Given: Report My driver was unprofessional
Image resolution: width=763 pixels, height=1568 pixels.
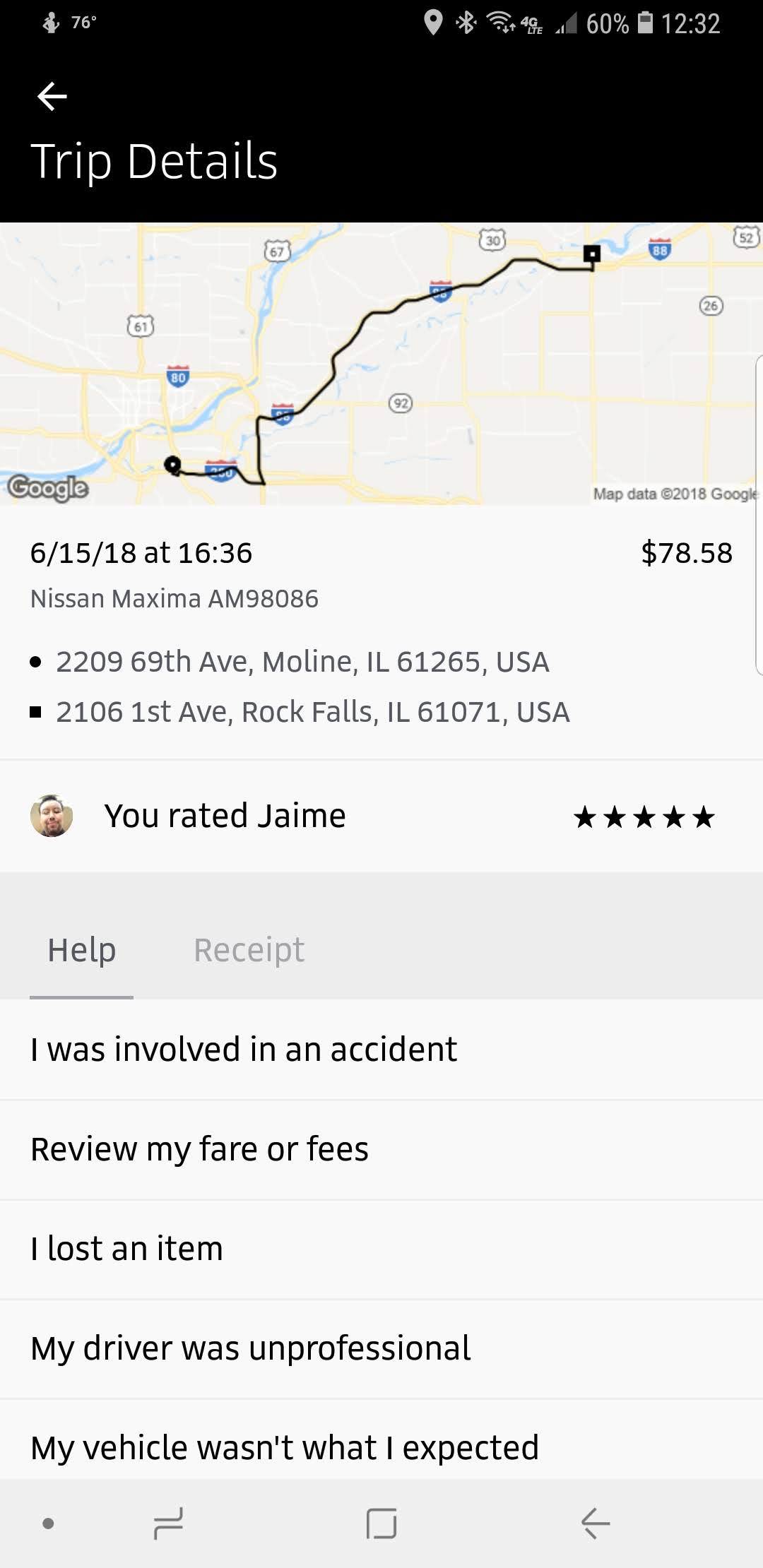Looking at the screenshot, I should tap(381, 1348).
